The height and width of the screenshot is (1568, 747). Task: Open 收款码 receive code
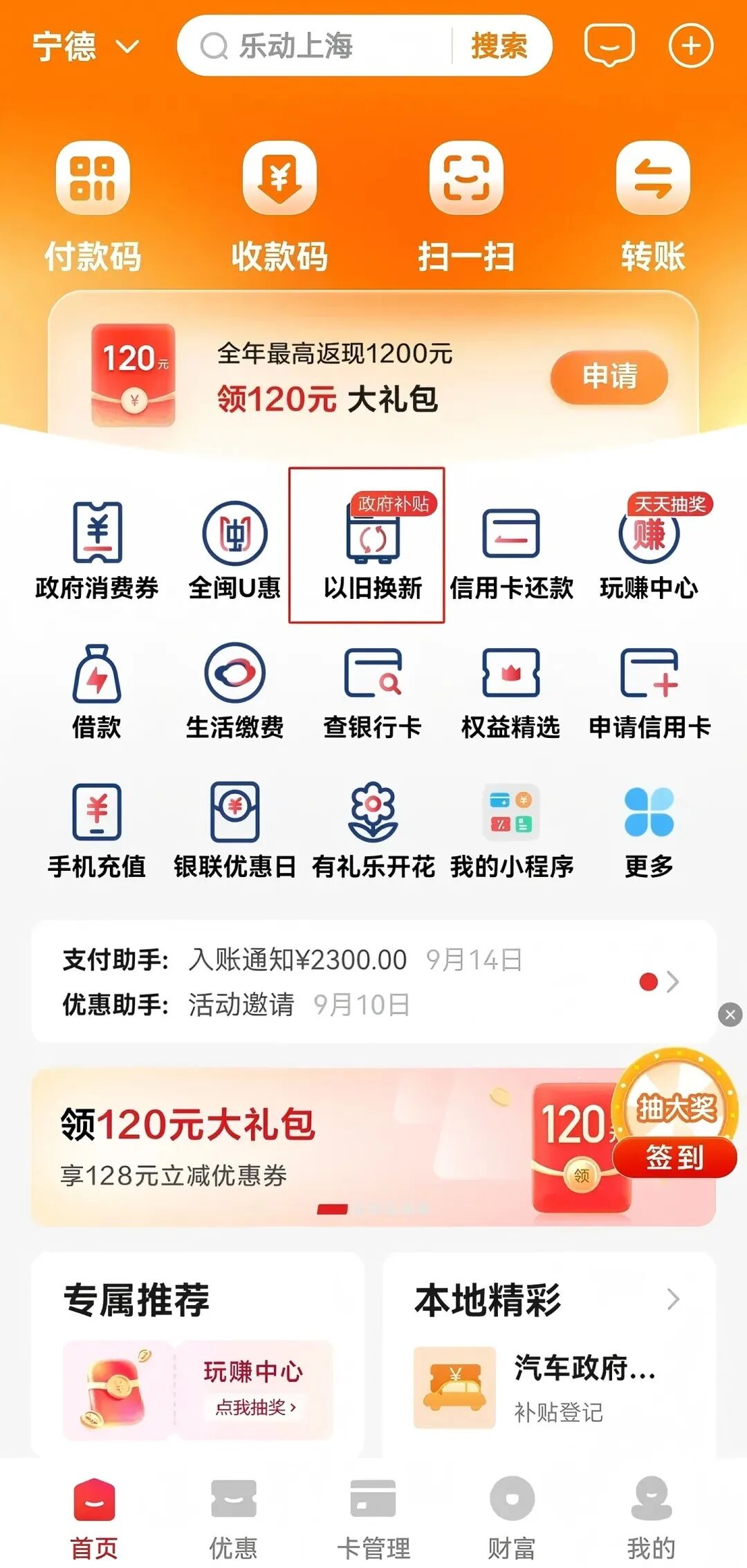279,206
